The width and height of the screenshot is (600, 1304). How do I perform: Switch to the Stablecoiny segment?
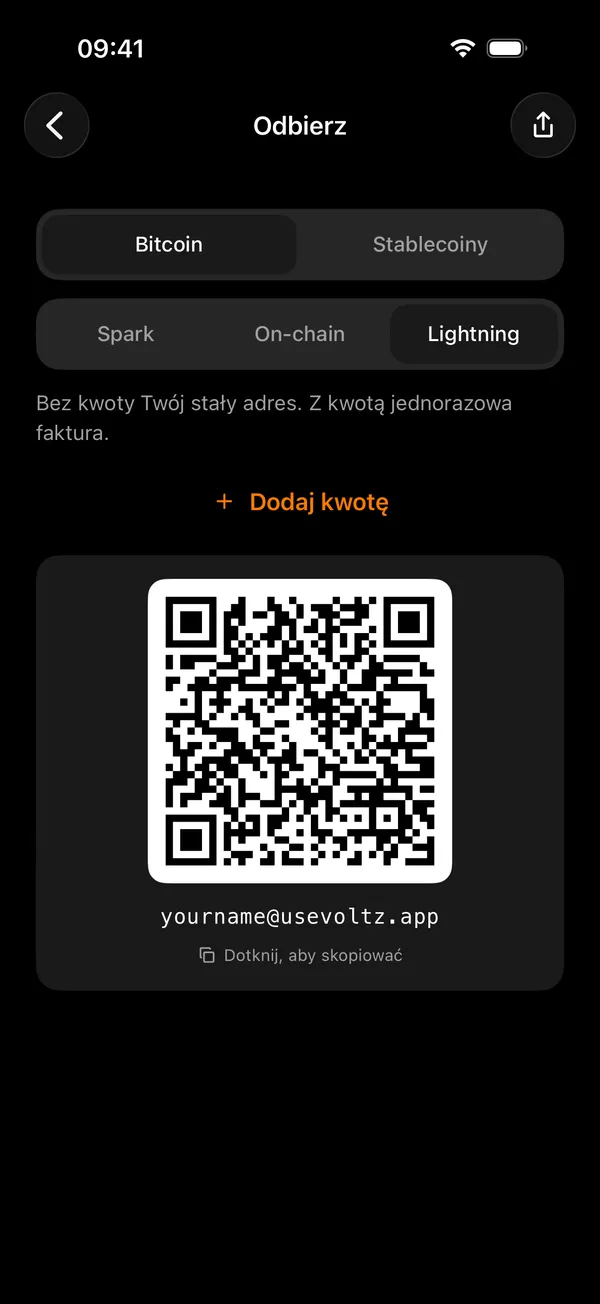coord(430,244)
